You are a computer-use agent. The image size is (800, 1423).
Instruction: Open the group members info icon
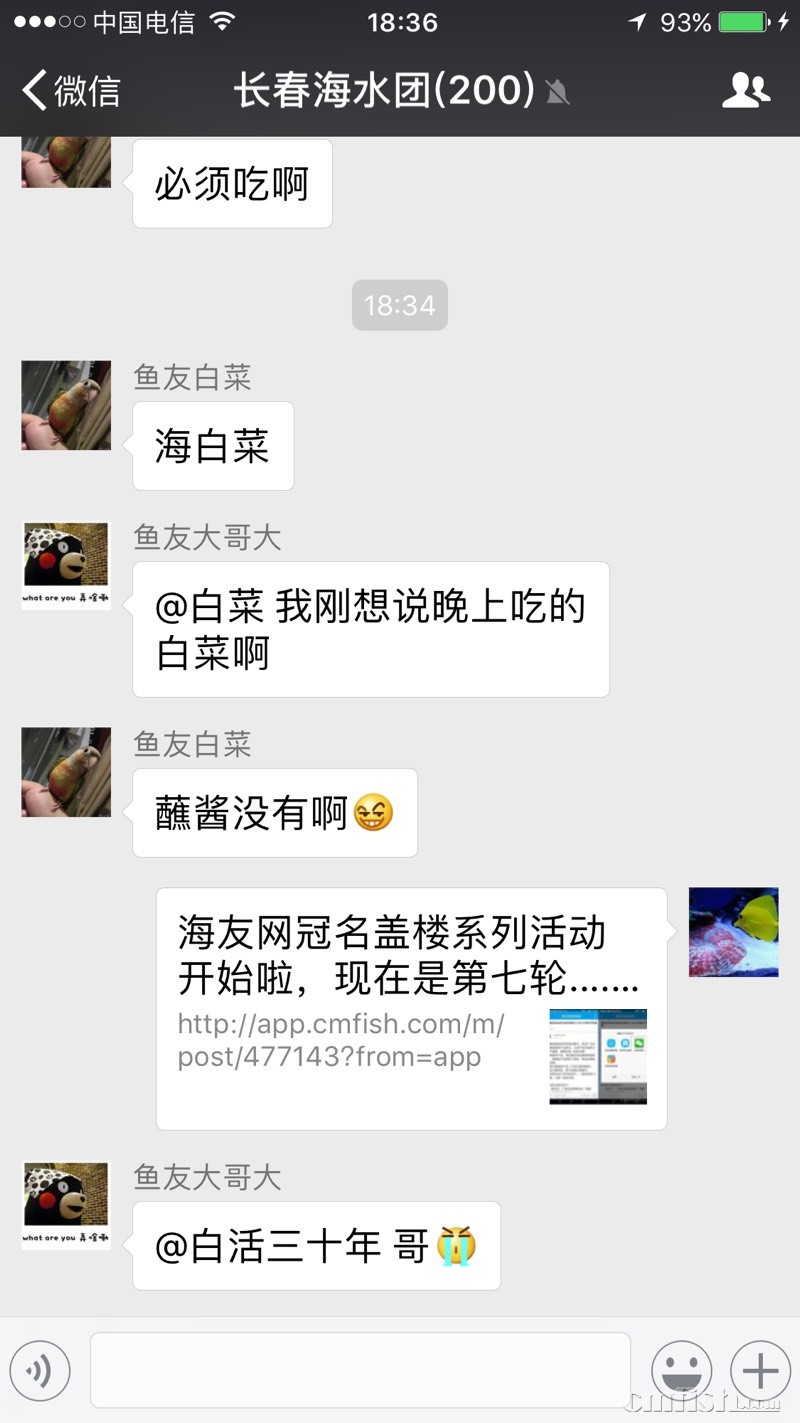click(746, 90)
